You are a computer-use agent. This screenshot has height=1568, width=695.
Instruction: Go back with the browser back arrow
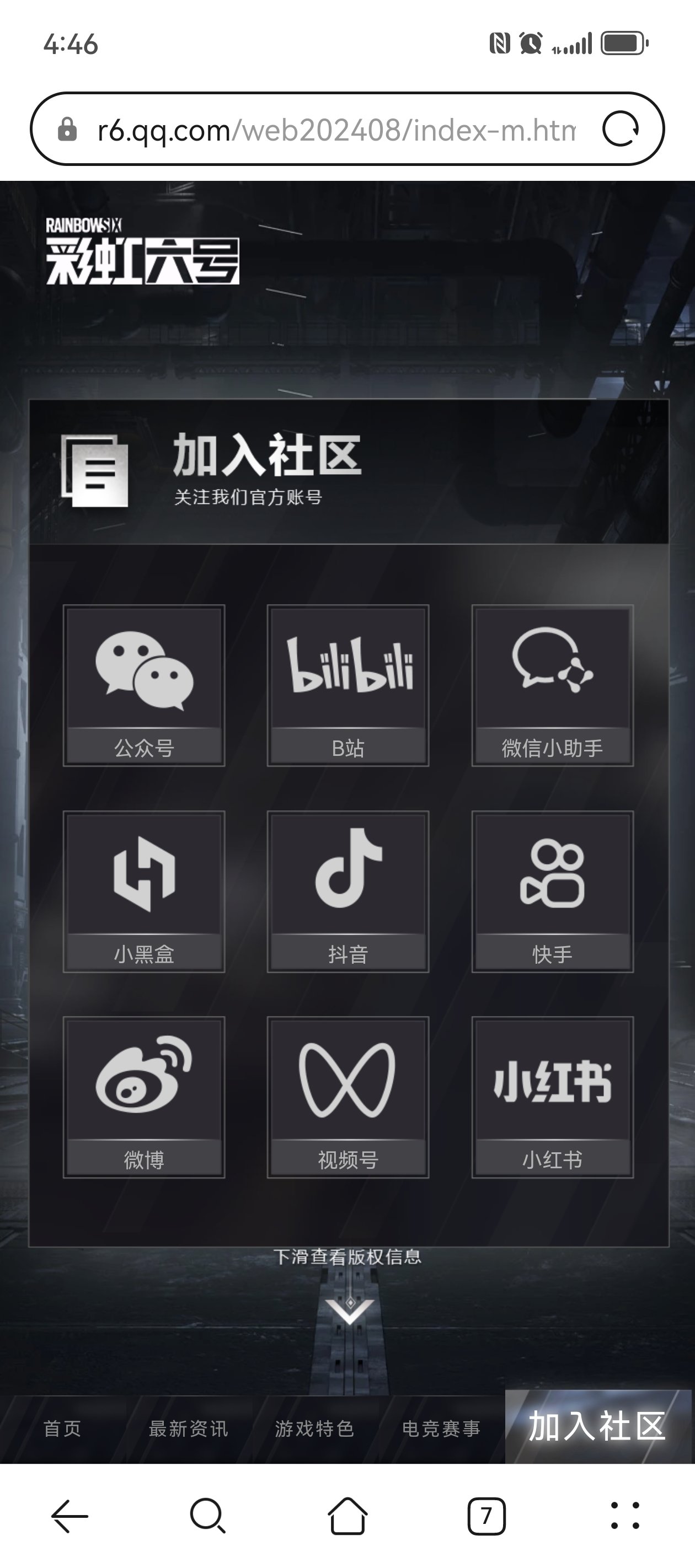[x=69, y=1516]
